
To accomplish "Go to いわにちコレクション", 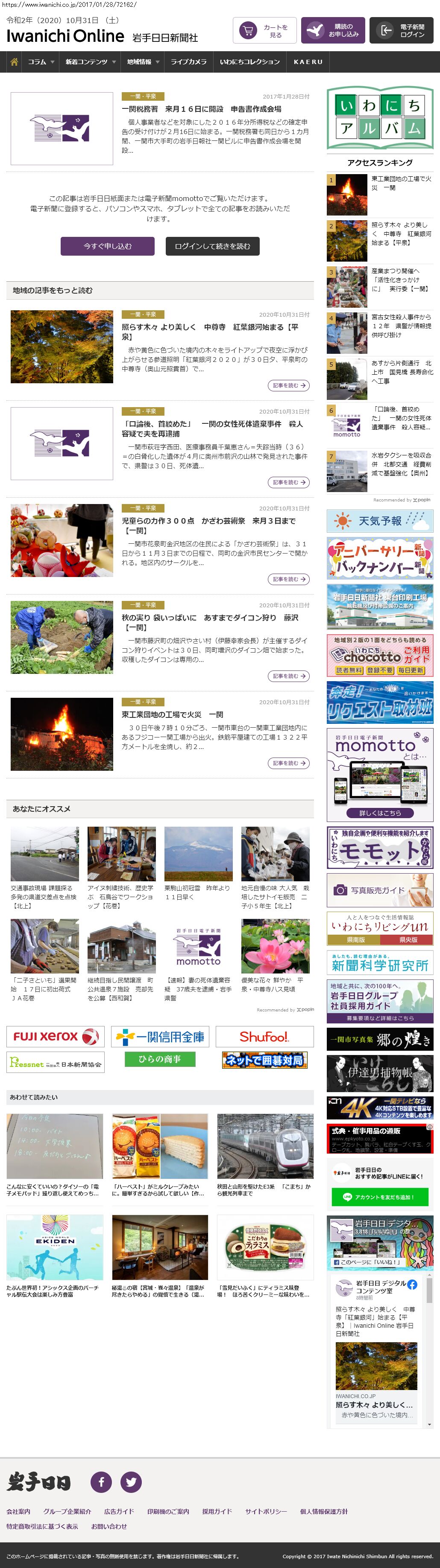I will coord(250,62).
